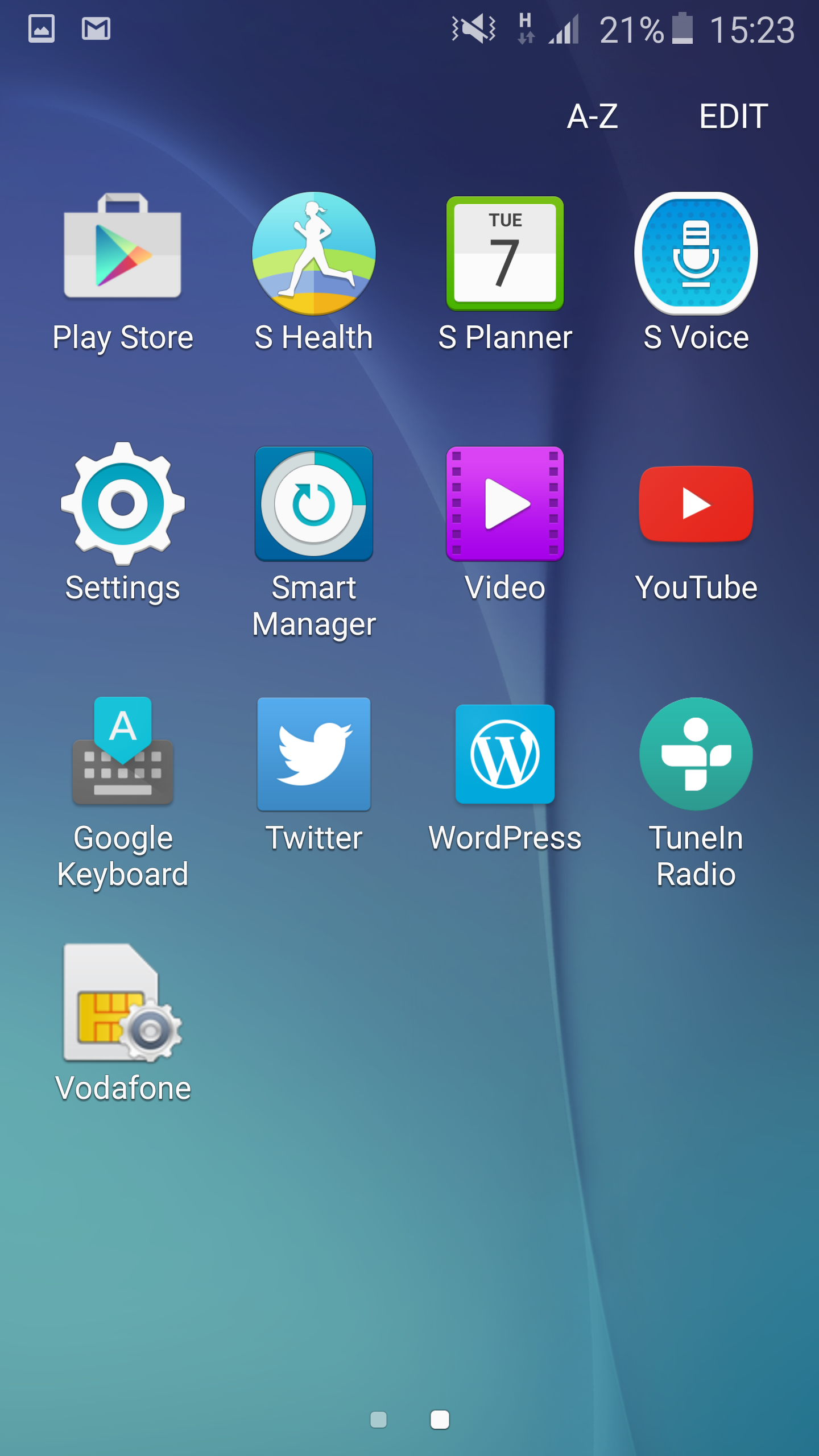The width and height of the screenshot is (819, 1456).
Task: Sort the apps with A-Z
Action: [592, 117]
